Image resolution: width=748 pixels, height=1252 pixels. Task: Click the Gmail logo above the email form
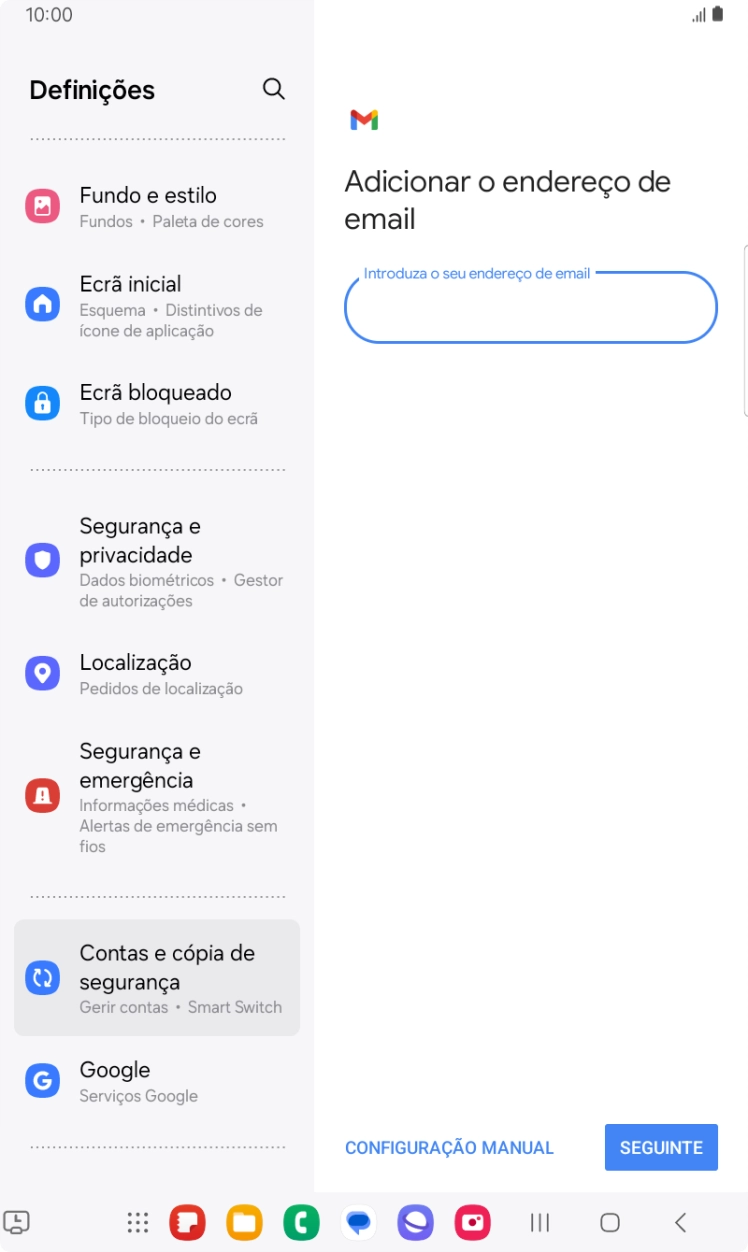(x=363, y=118)
